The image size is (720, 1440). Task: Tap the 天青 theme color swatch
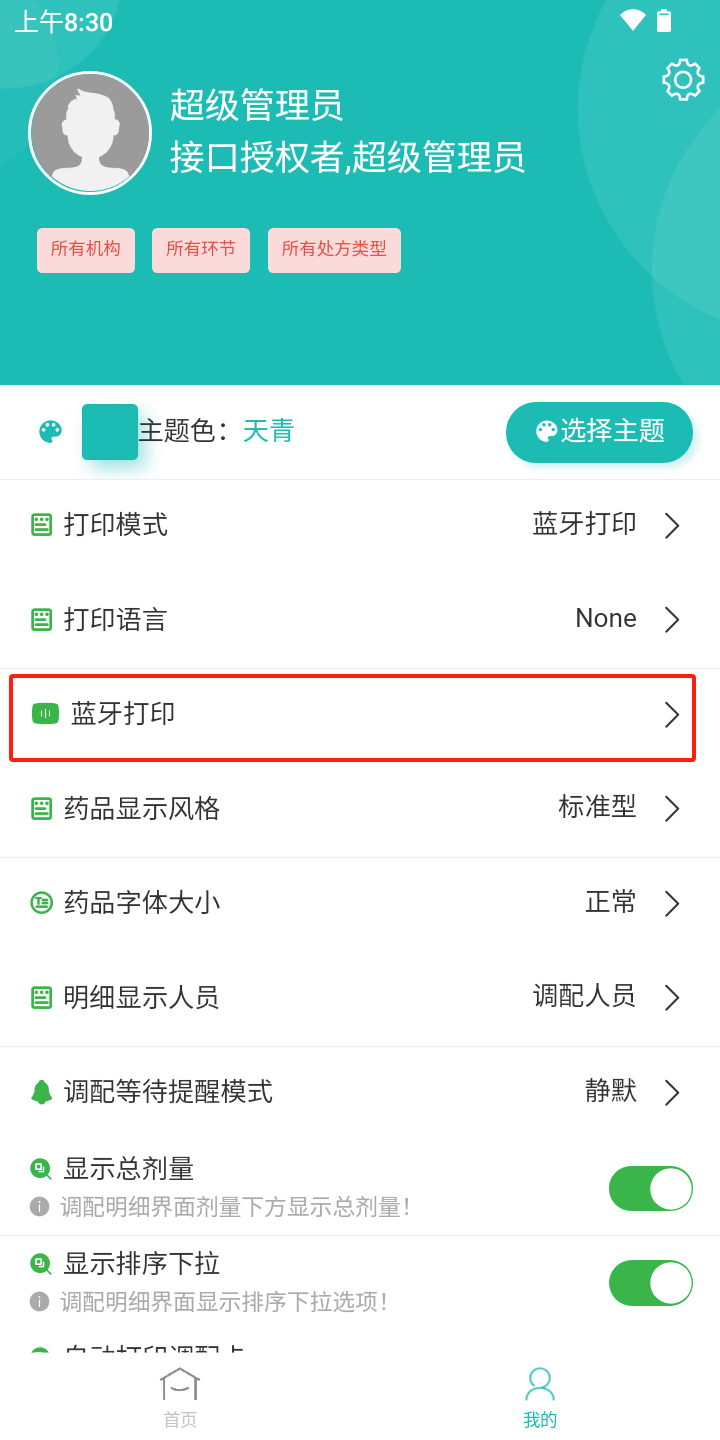110,432
